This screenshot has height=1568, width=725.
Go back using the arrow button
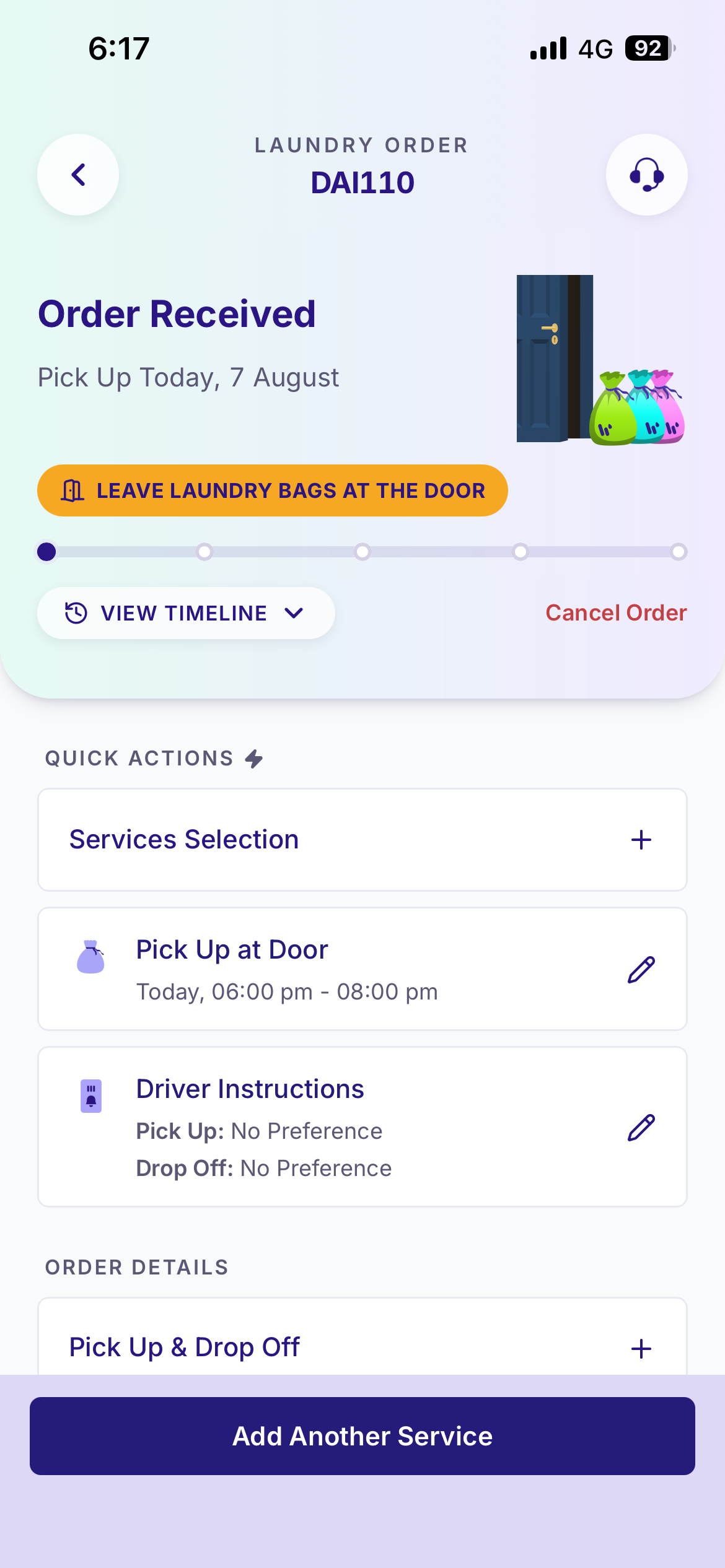click(x=78, y=175)
